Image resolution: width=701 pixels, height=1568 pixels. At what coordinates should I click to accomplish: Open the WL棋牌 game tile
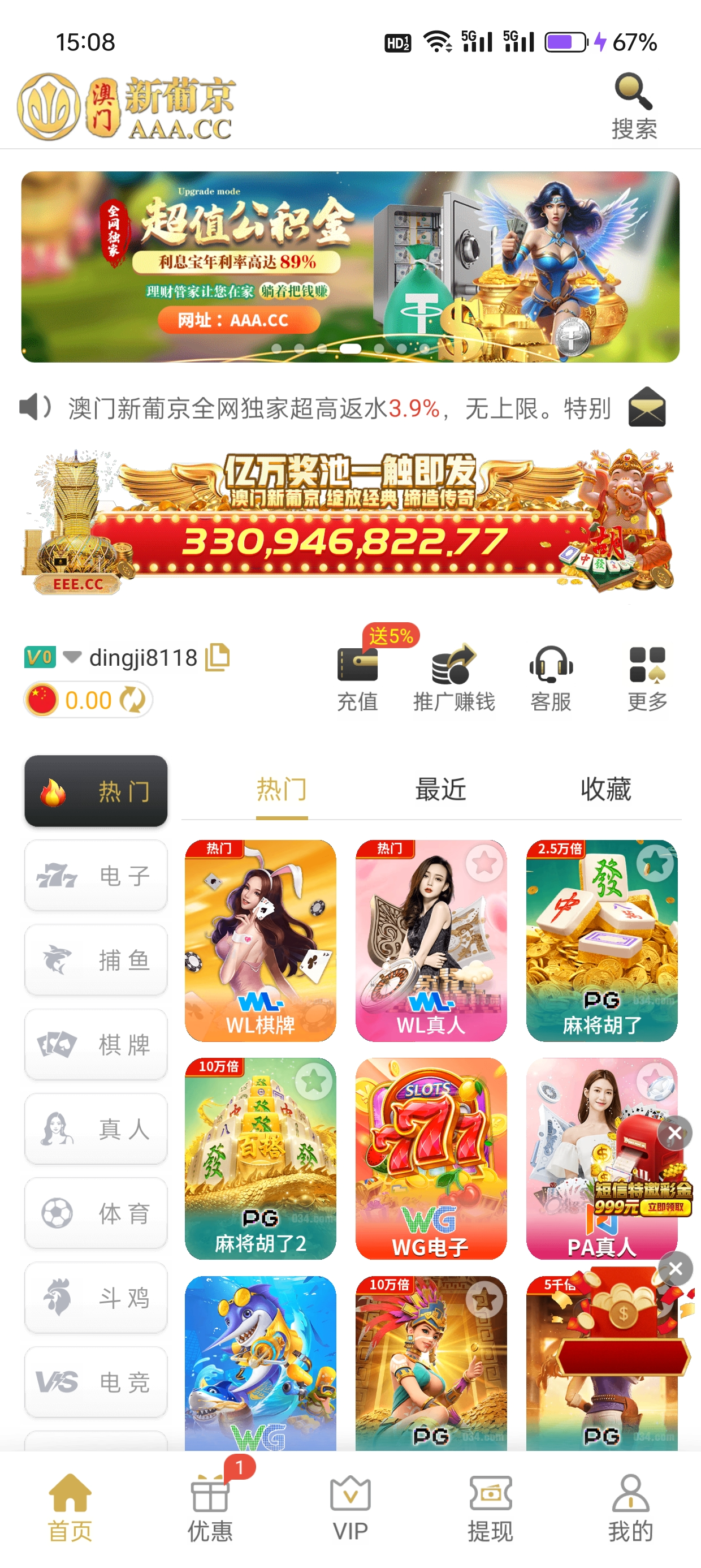261,941
